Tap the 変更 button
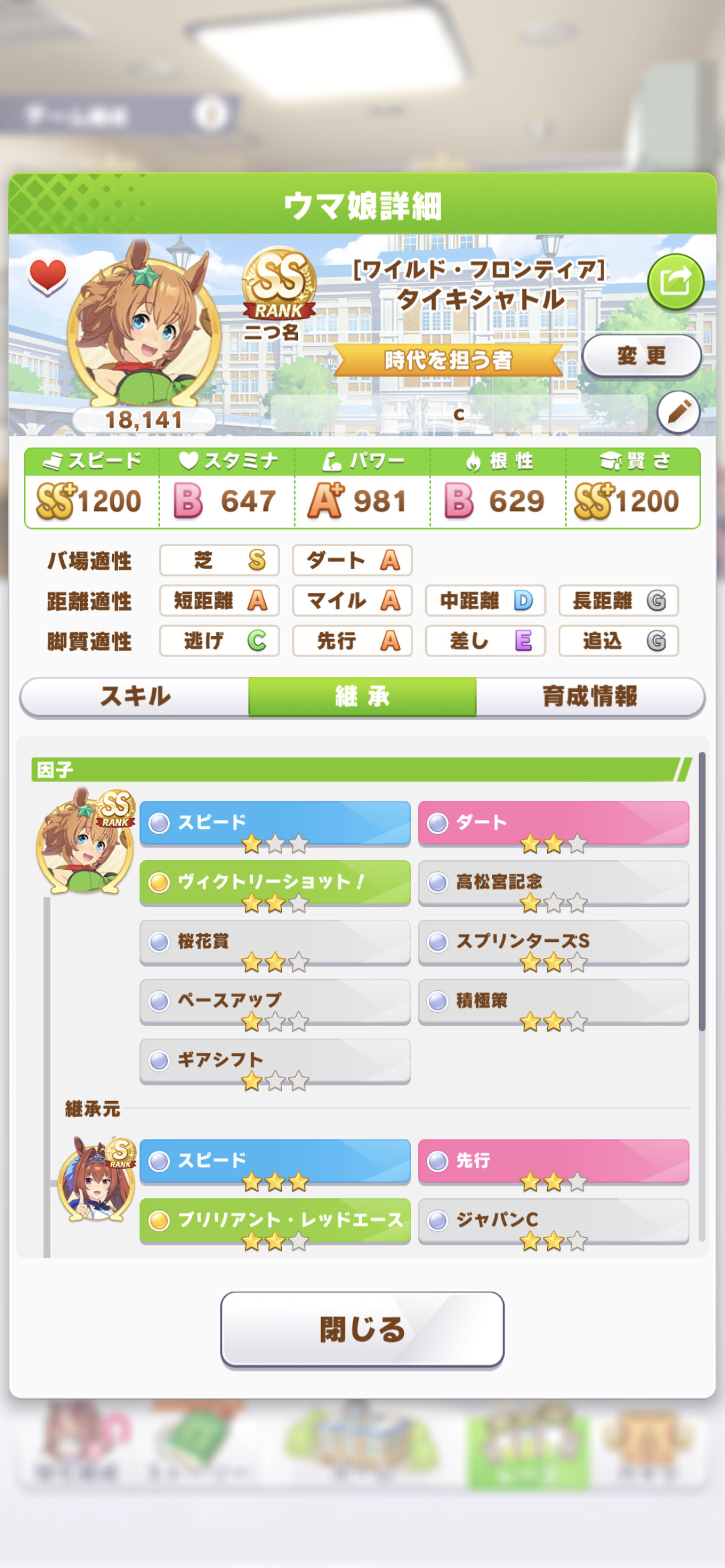The width and height of the screenshot is (725, 1568). (641, 356)
